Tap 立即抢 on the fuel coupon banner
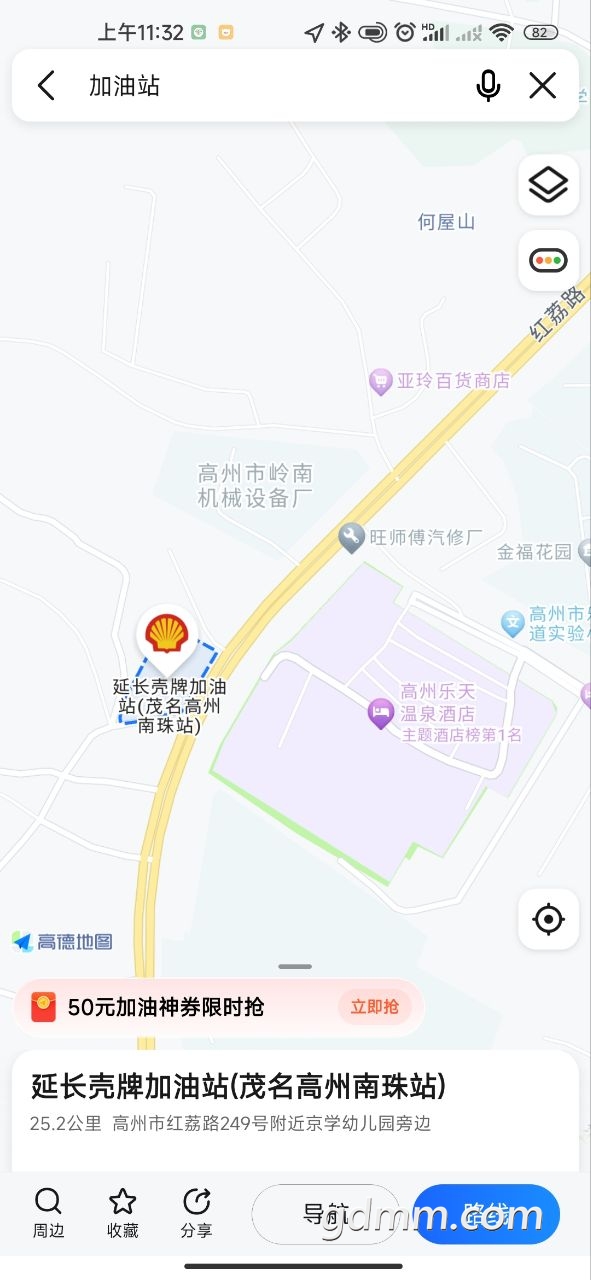591x1280 pixels. coord(374,1007)
